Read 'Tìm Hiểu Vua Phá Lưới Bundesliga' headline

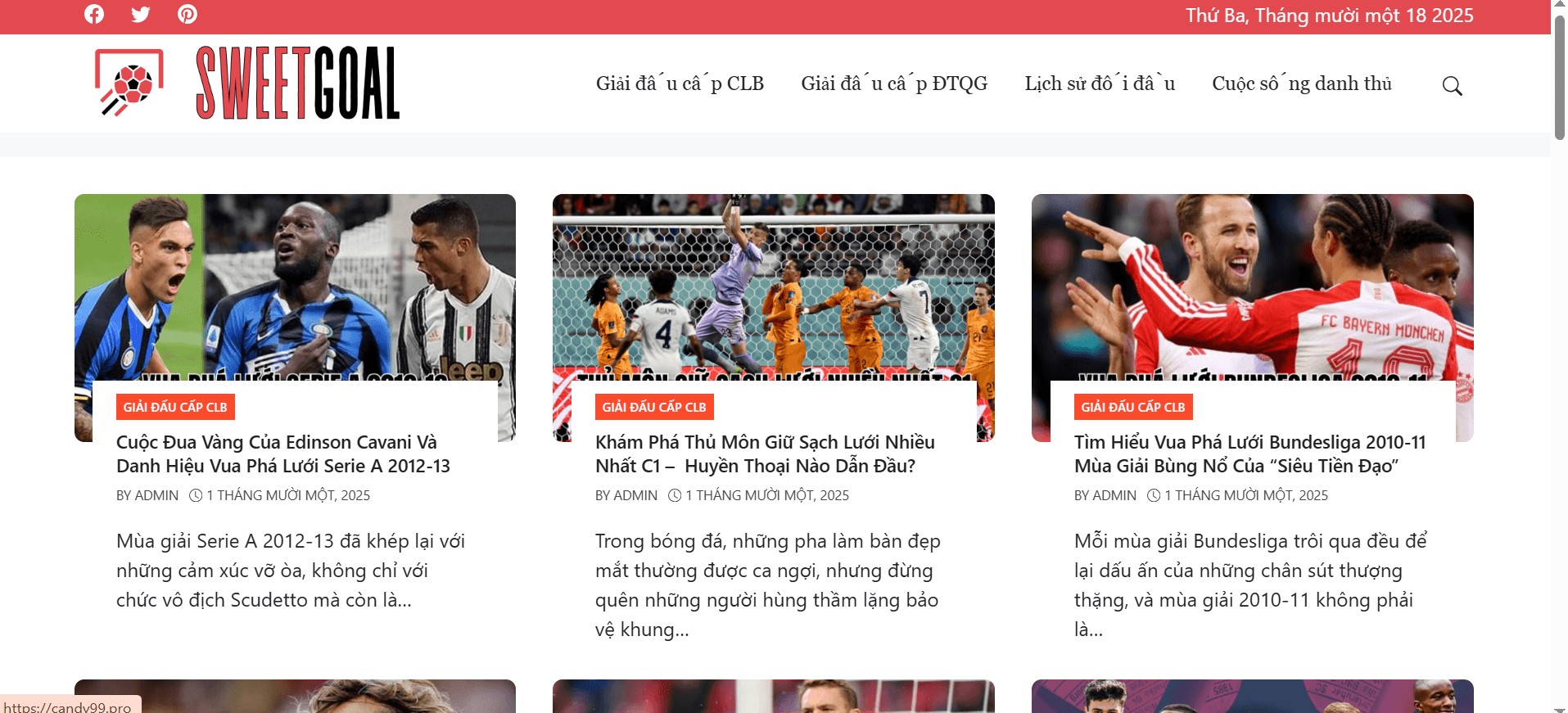[x=1249, y=454]
